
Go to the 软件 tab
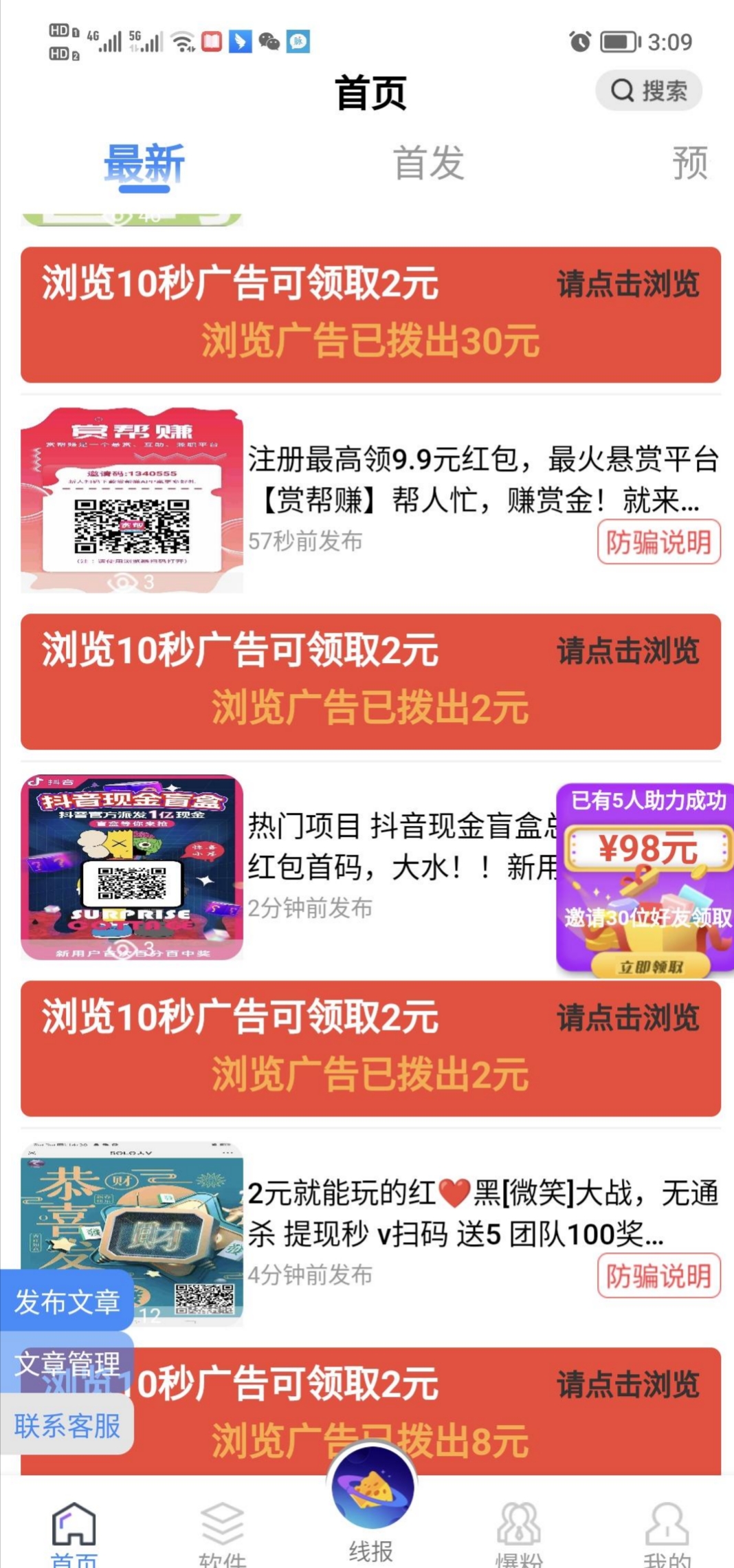pyautogui.click(x=222, y=1535)
